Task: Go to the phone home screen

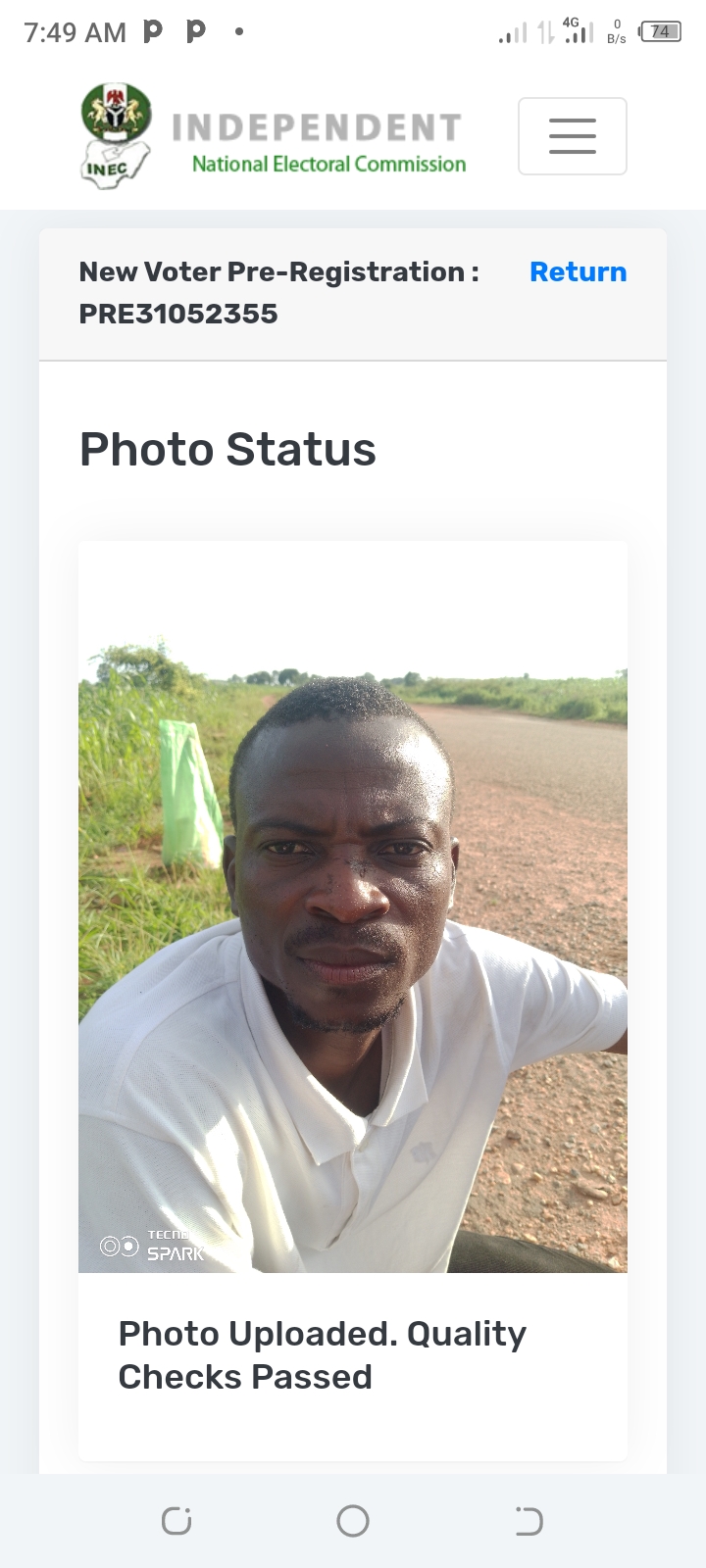Action: click(353, 1521)
